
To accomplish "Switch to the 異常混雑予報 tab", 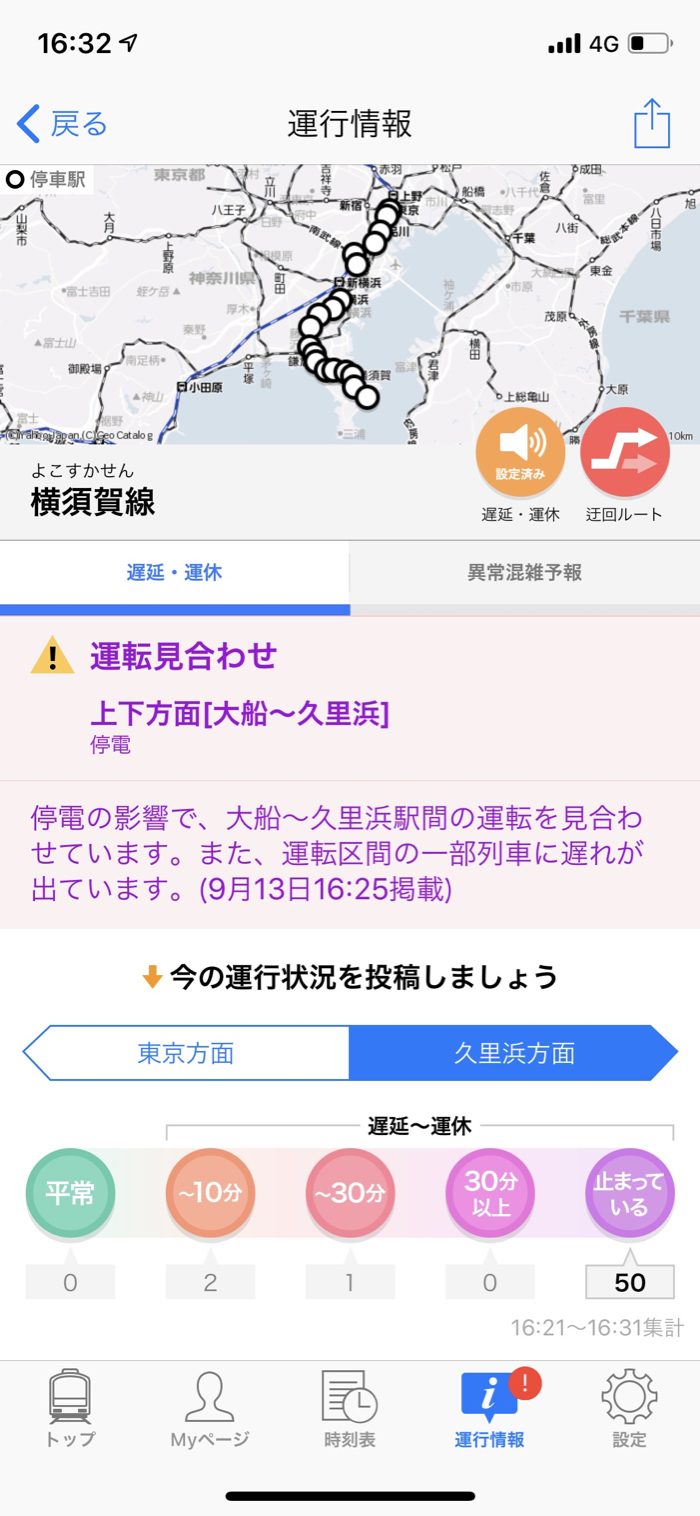I will click(524, 573).
